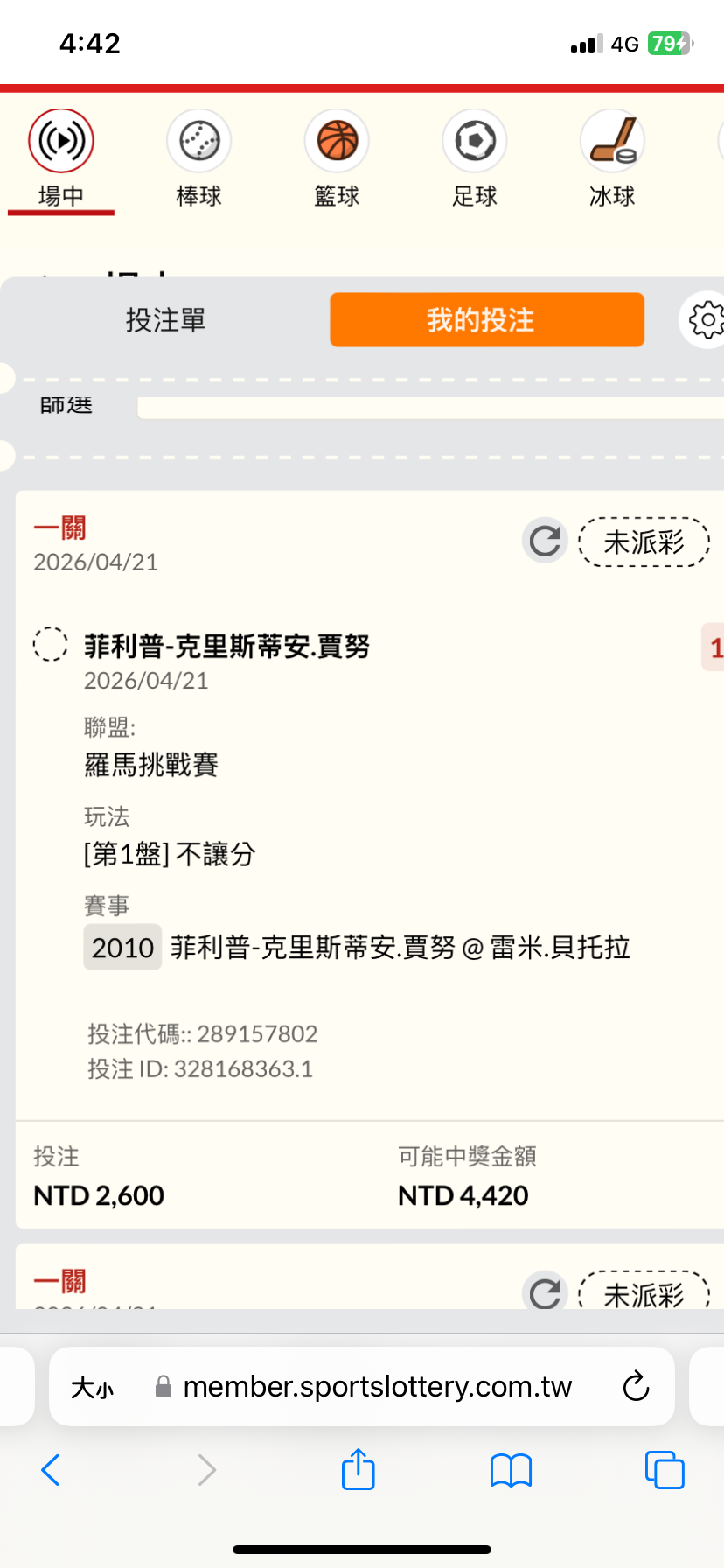
Task: Go to the 冰球 ice hockey category
Action: [x=612, y=159]
